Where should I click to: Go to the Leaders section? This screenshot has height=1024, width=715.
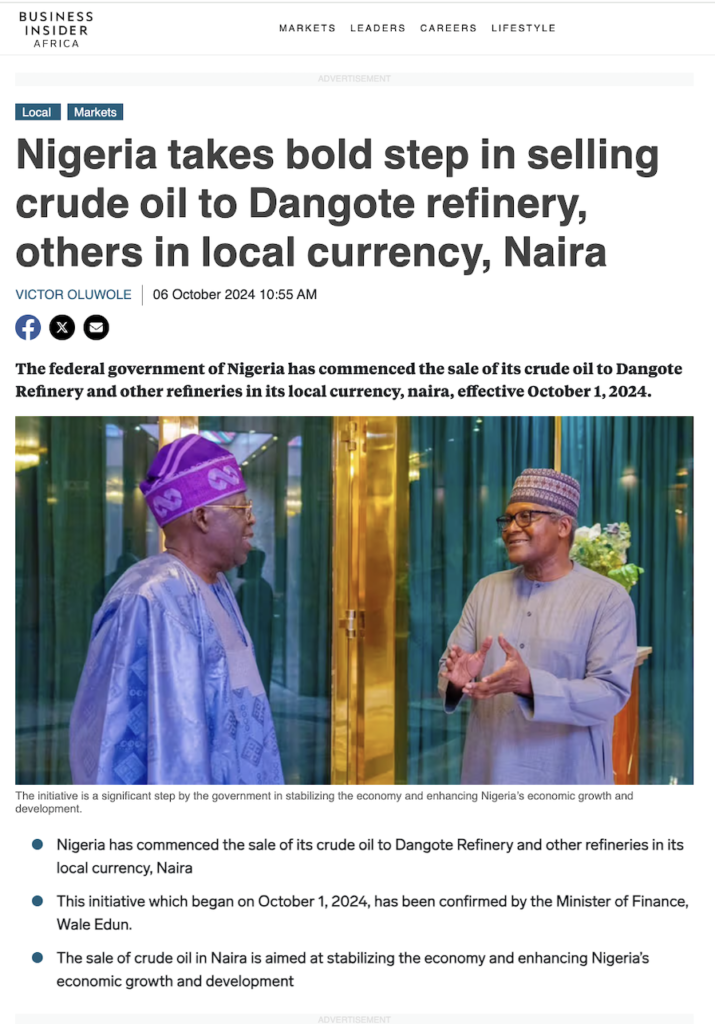pyautogui.click(x=377, y=28)
